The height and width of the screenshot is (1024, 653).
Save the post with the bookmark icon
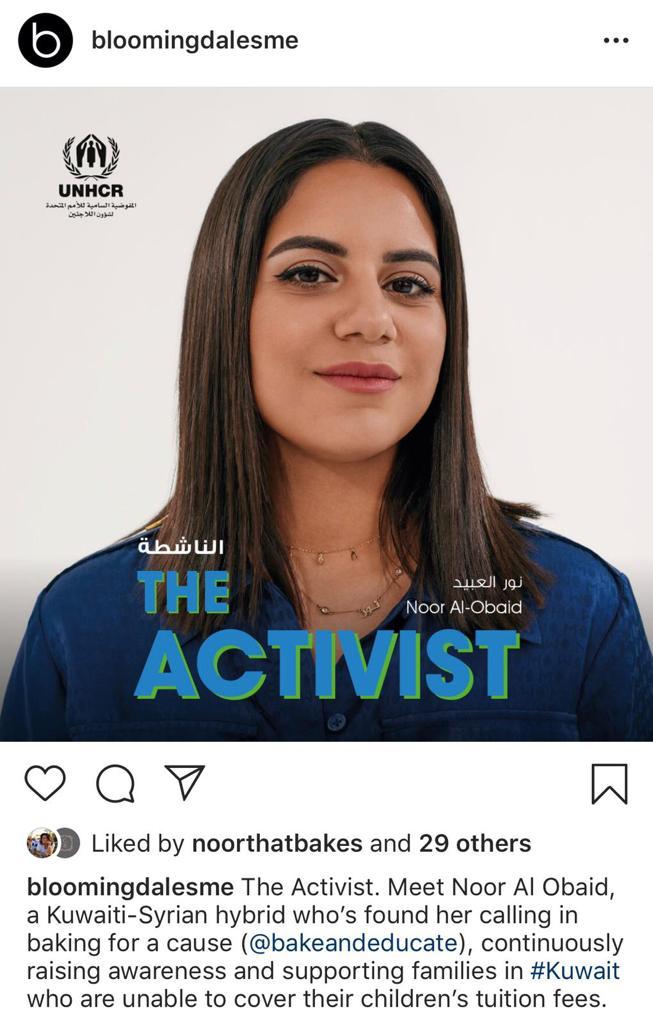click(x=609, y=783)
